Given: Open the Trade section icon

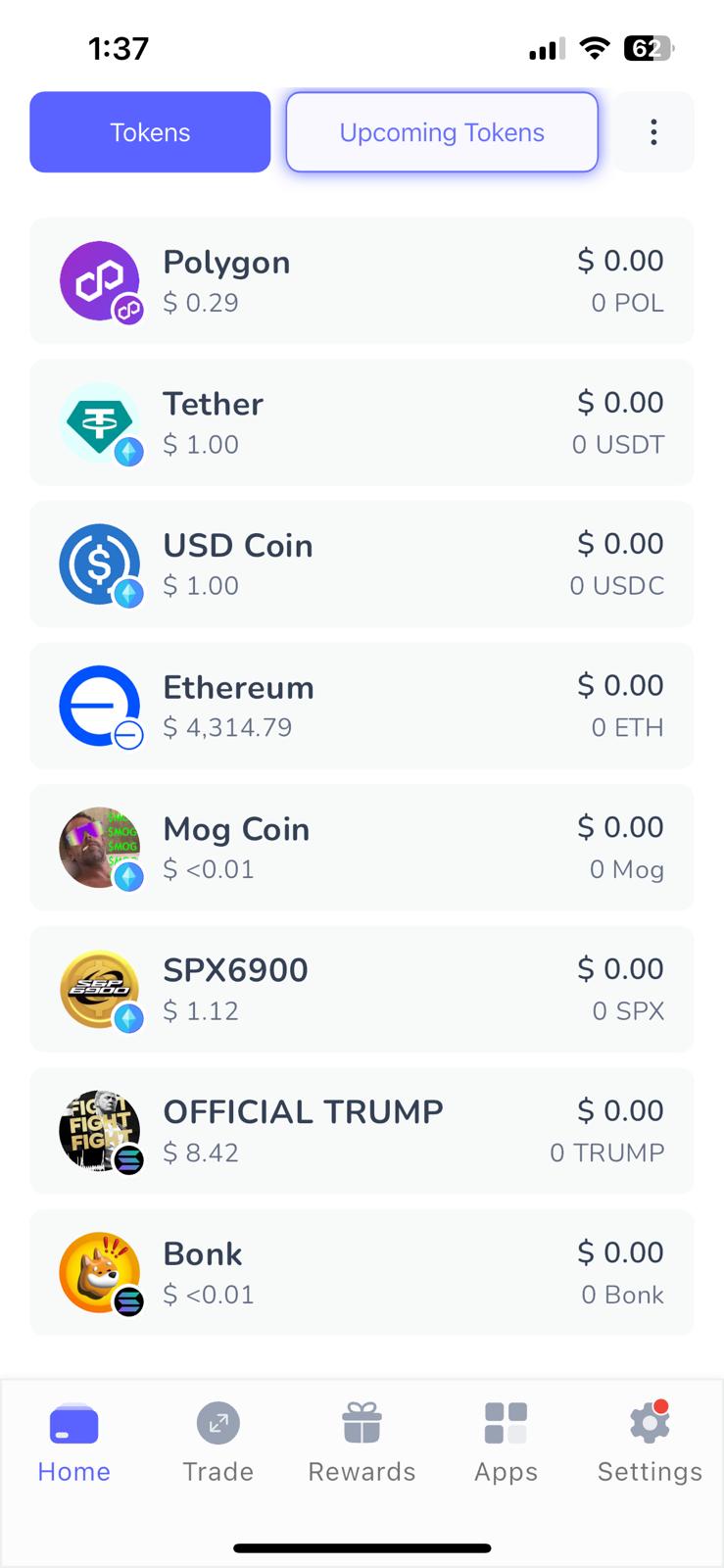Looking at the screenshot, I should pos(217,1422).
